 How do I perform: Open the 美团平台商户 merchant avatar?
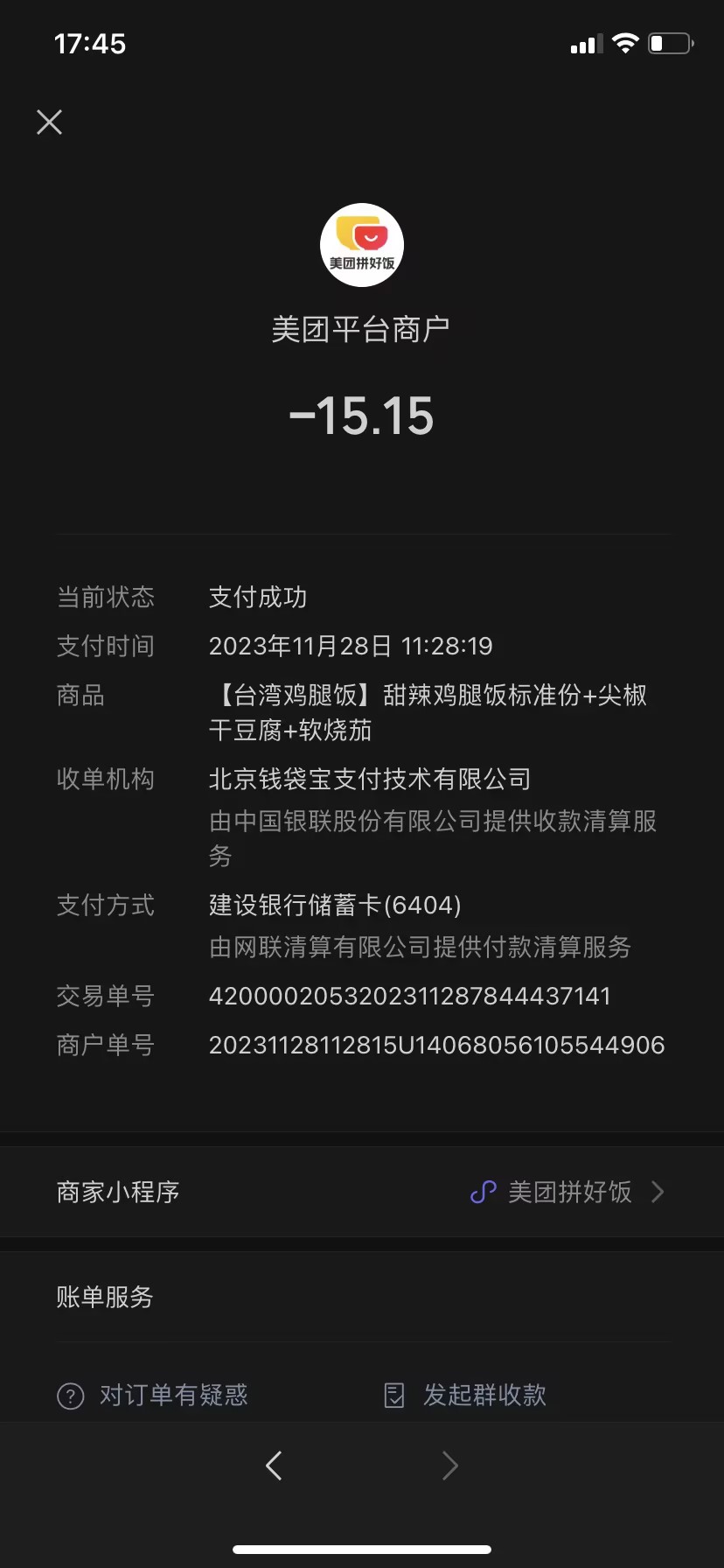(x=361, y=245)
